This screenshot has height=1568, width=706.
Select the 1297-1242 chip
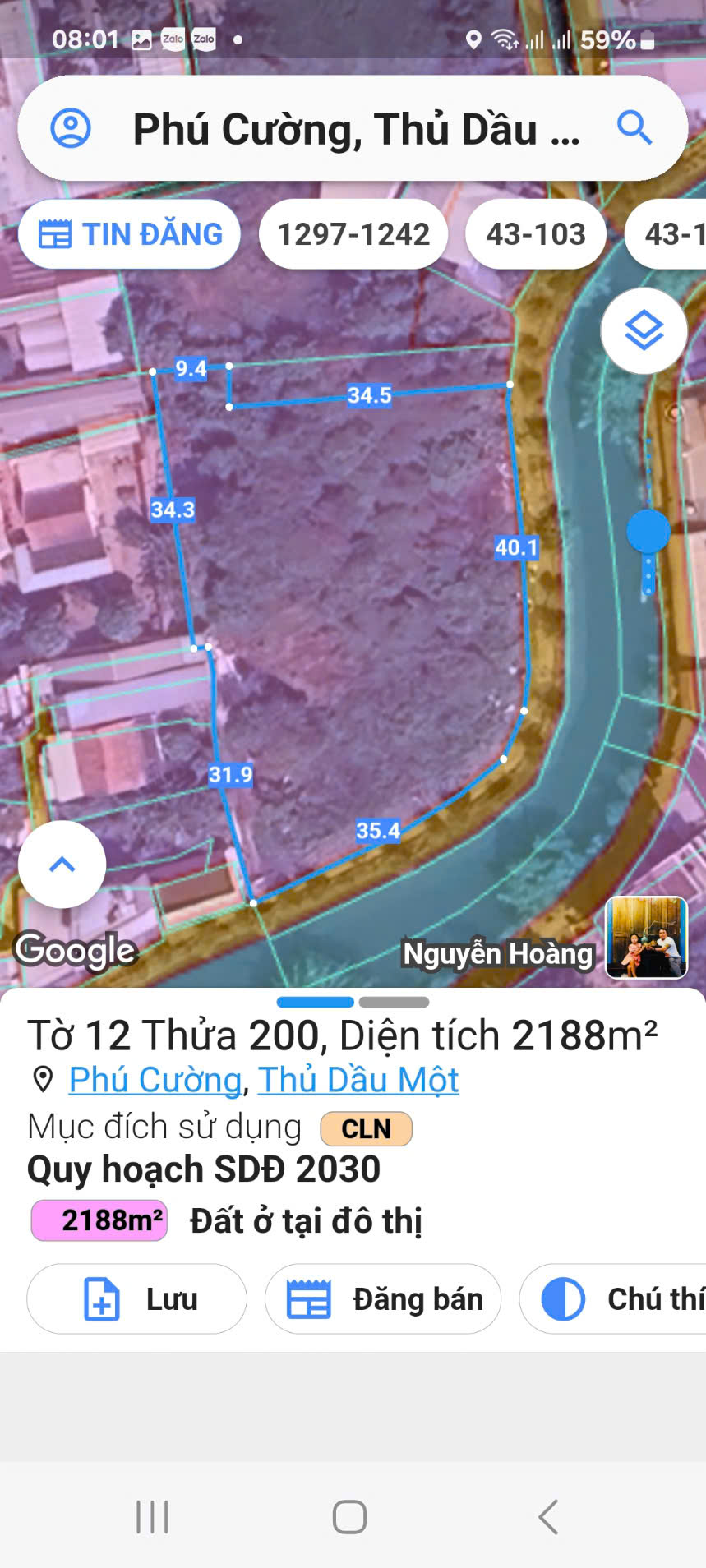coord(353,234)
